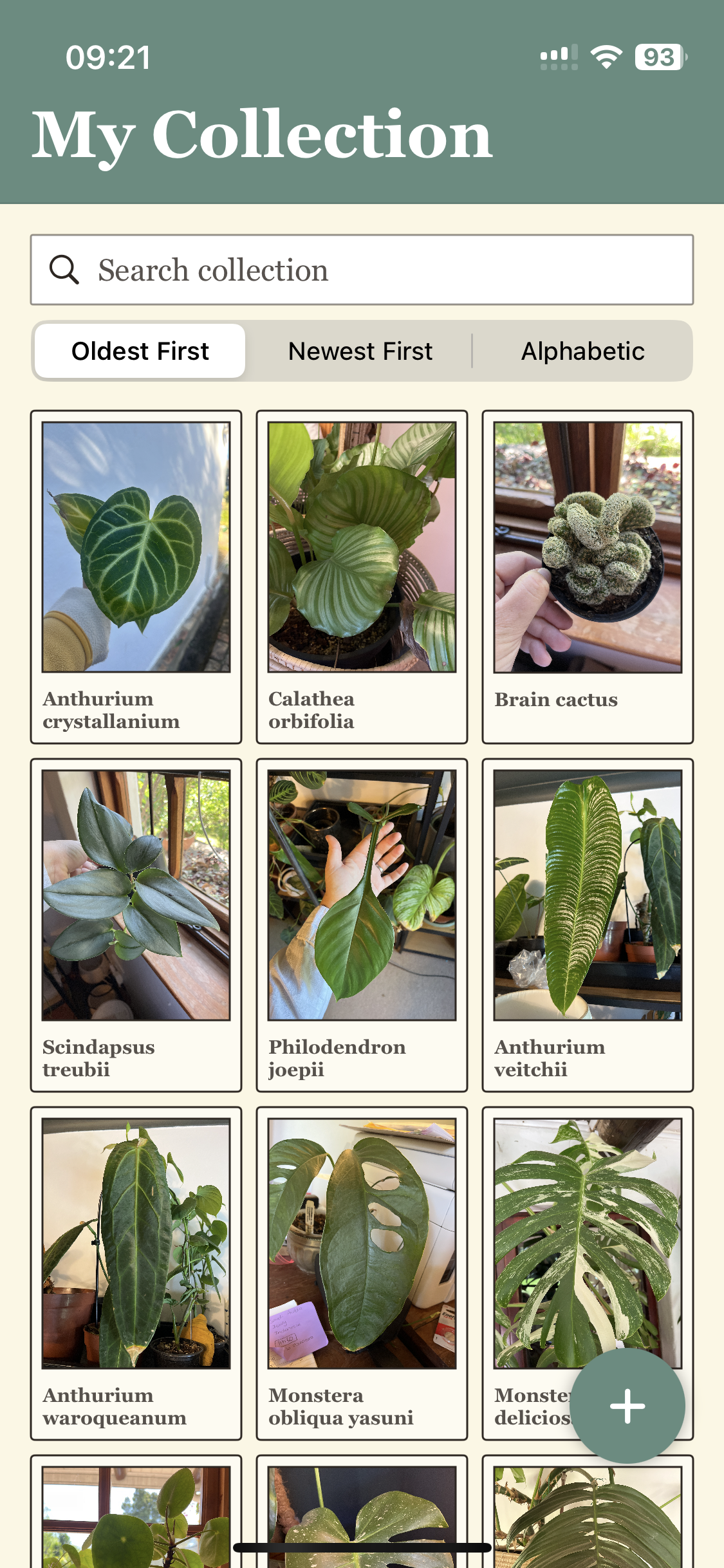Tap the Search collection field
Viewport: 724px width, 1568px height.
click(362, 270)
